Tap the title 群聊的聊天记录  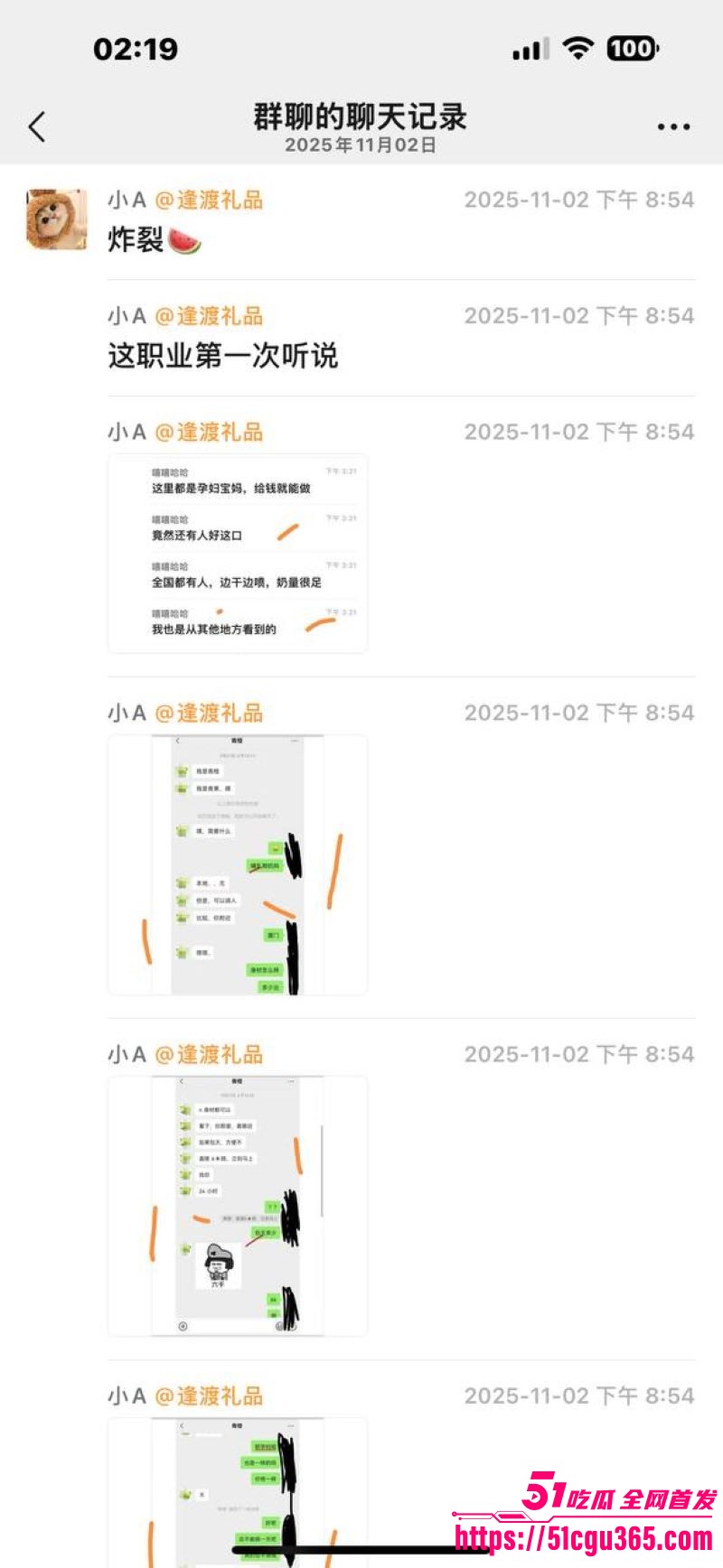[x=361, y=118]
